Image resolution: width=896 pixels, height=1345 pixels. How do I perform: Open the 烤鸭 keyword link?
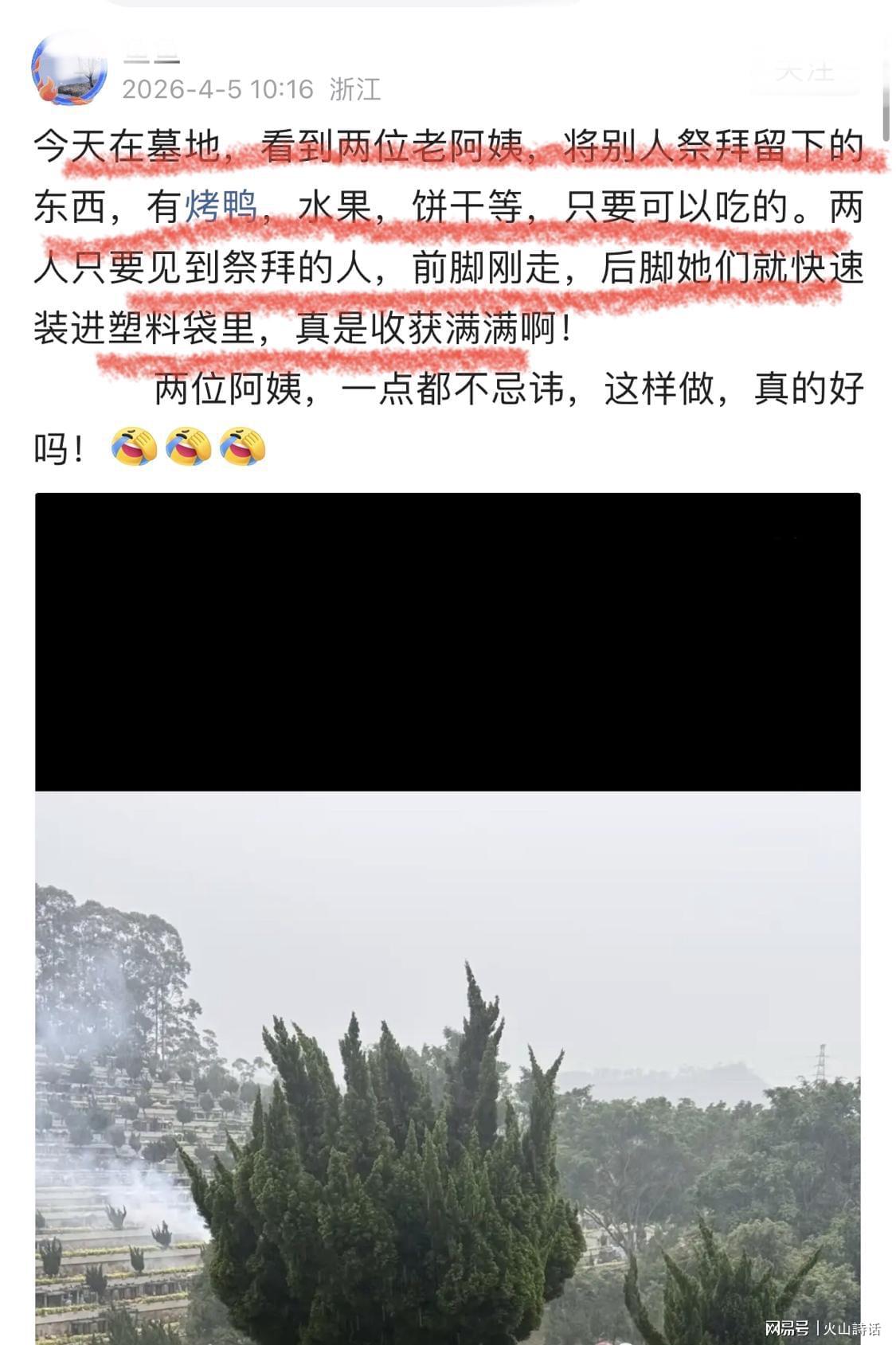click(x=221, y=208)
